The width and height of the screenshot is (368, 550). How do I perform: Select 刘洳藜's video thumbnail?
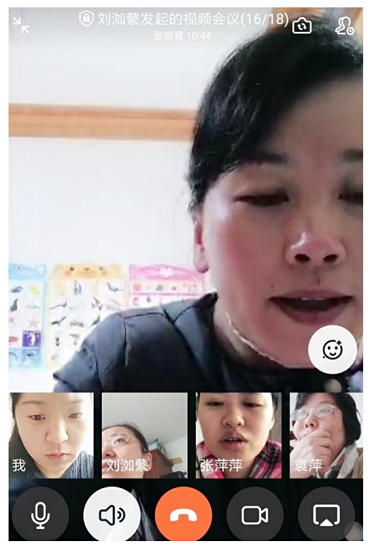pyautogui.click(x=145, y=435)
